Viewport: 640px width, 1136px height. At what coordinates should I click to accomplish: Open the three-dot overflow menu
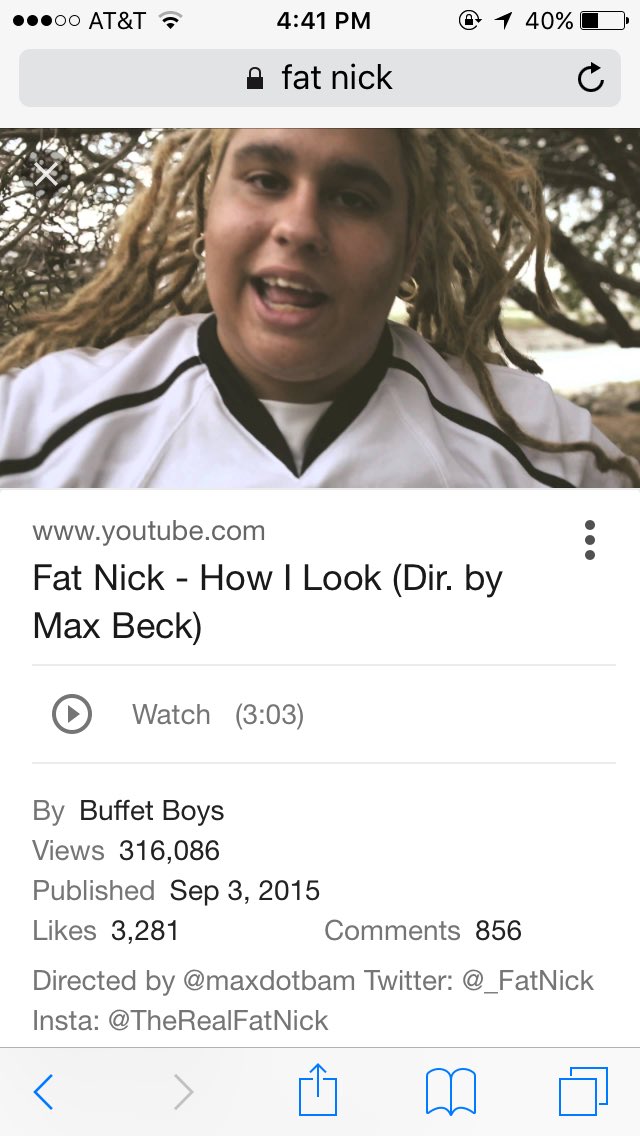[590, 540]
